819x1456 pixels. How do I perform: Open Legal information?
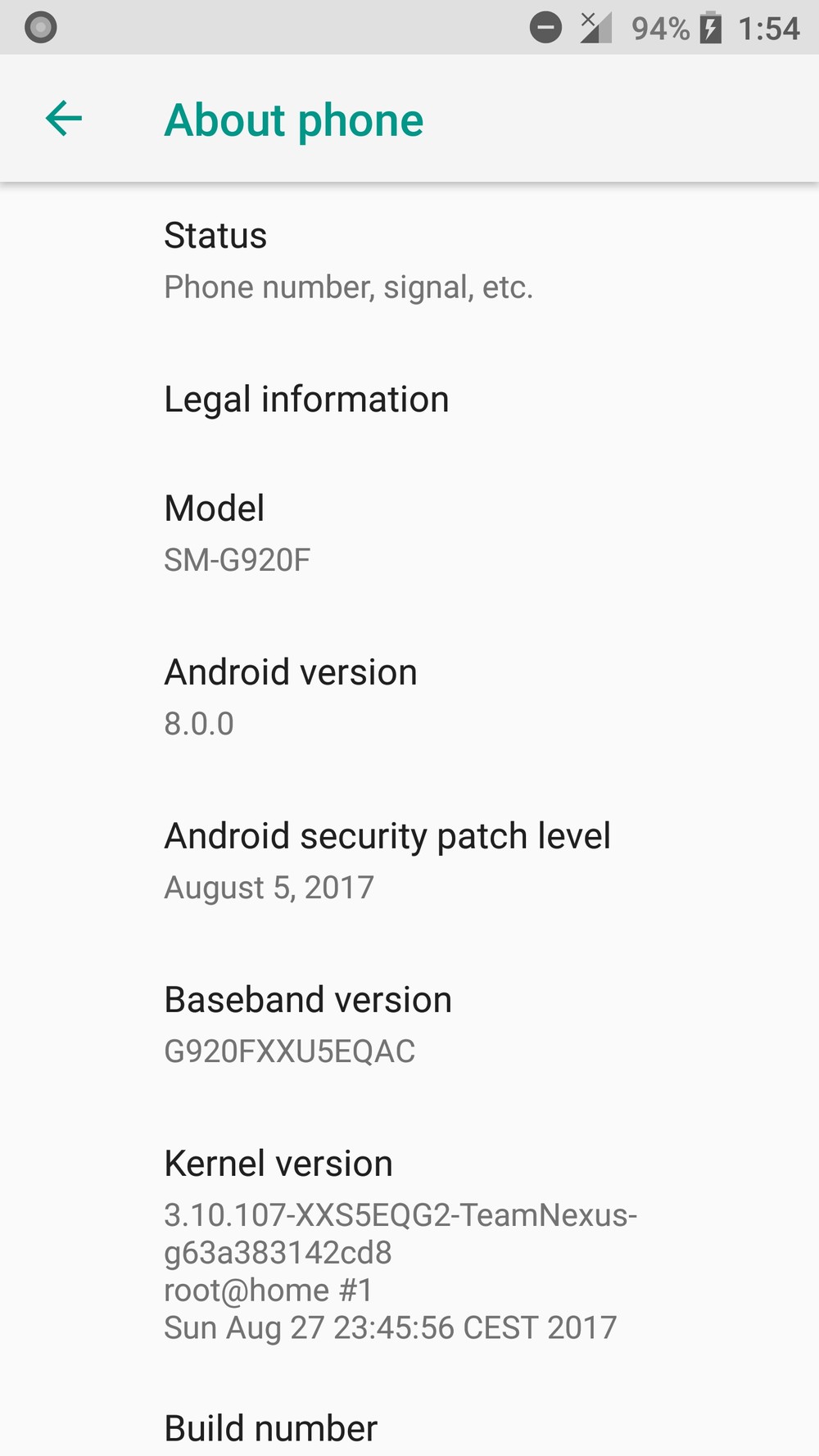click(409, 400)
